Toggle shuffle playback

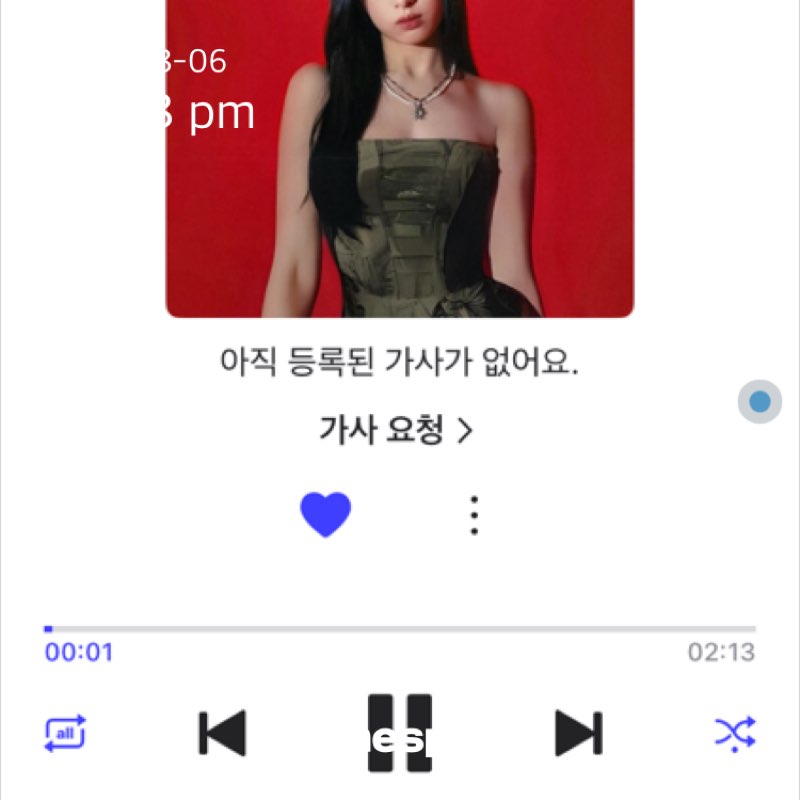click(x=735, y=733)
